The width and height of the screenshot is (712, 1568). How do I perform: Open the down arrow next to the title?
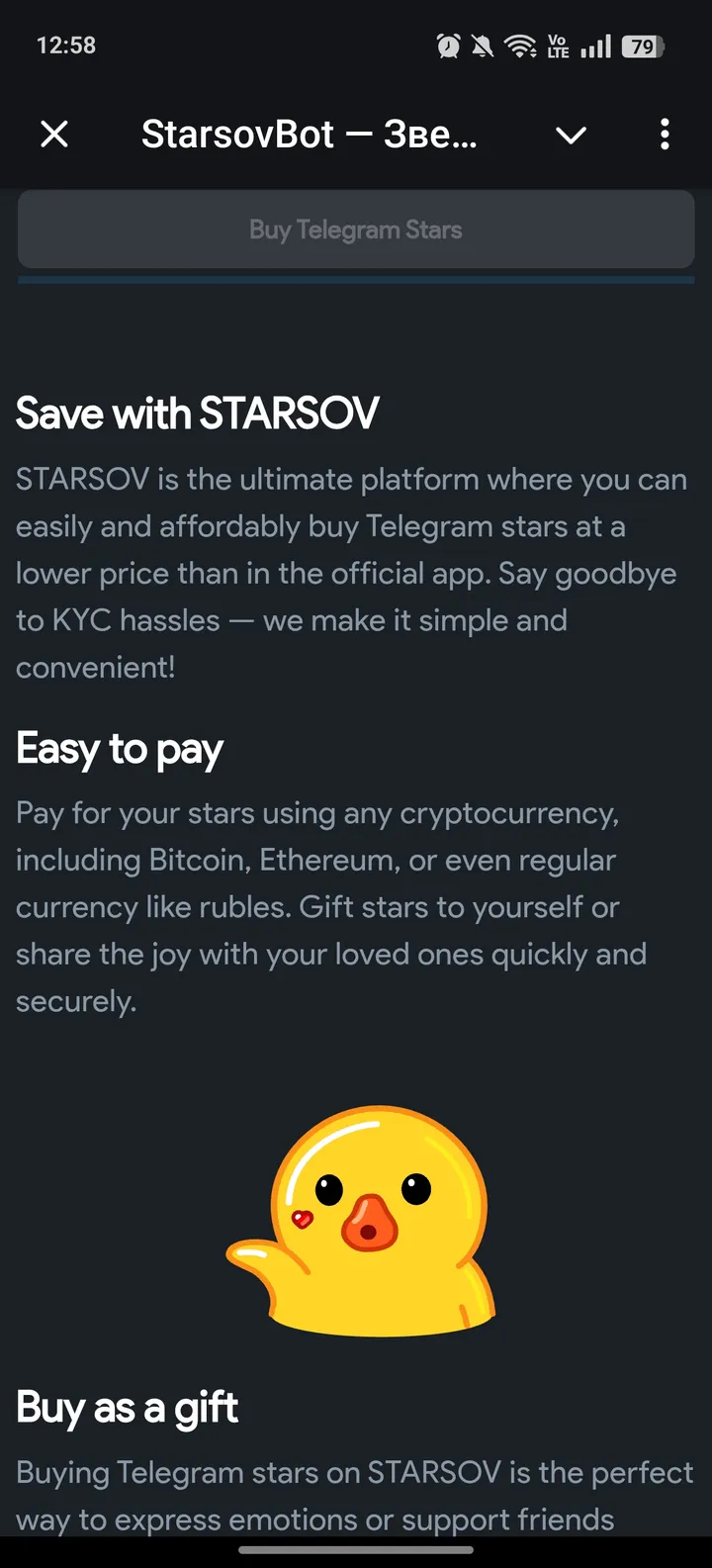tap(571, 135)
